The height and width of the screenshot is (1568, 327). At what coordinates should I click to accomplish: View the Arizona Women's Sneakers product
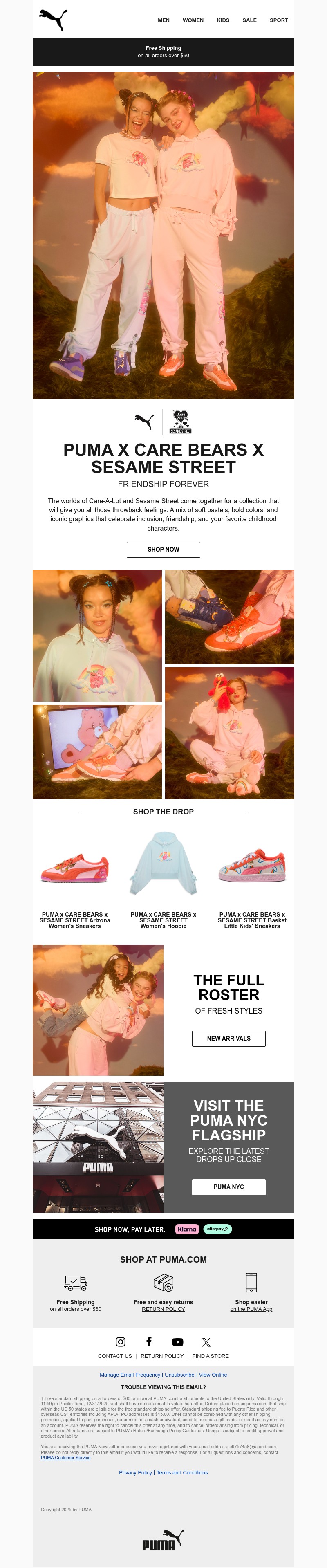[x=74, y=919]
